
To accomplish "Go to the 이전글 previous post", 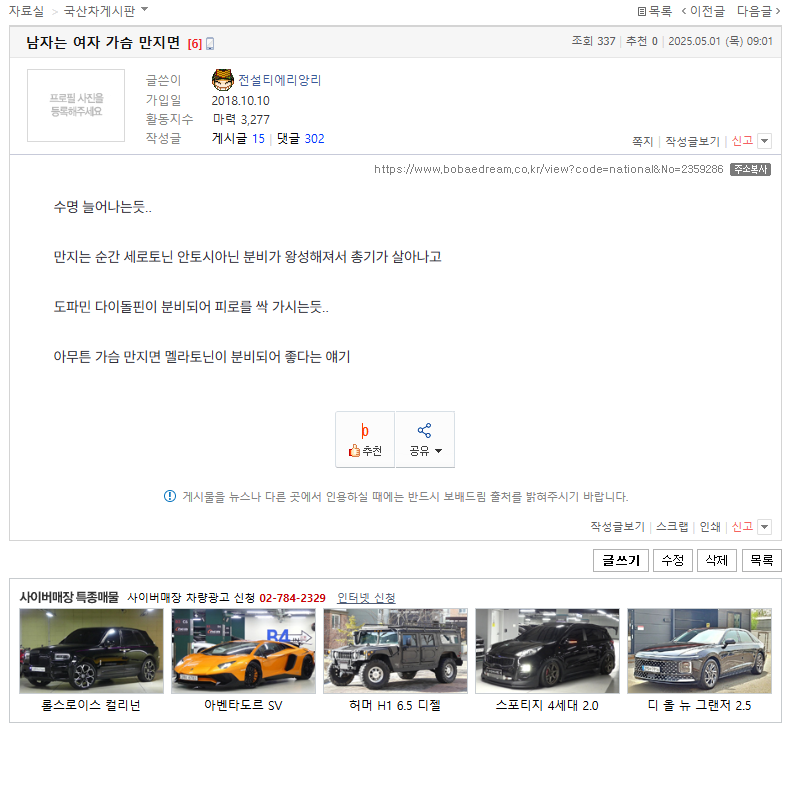I will pyautogui.click(x=703, y=11).
